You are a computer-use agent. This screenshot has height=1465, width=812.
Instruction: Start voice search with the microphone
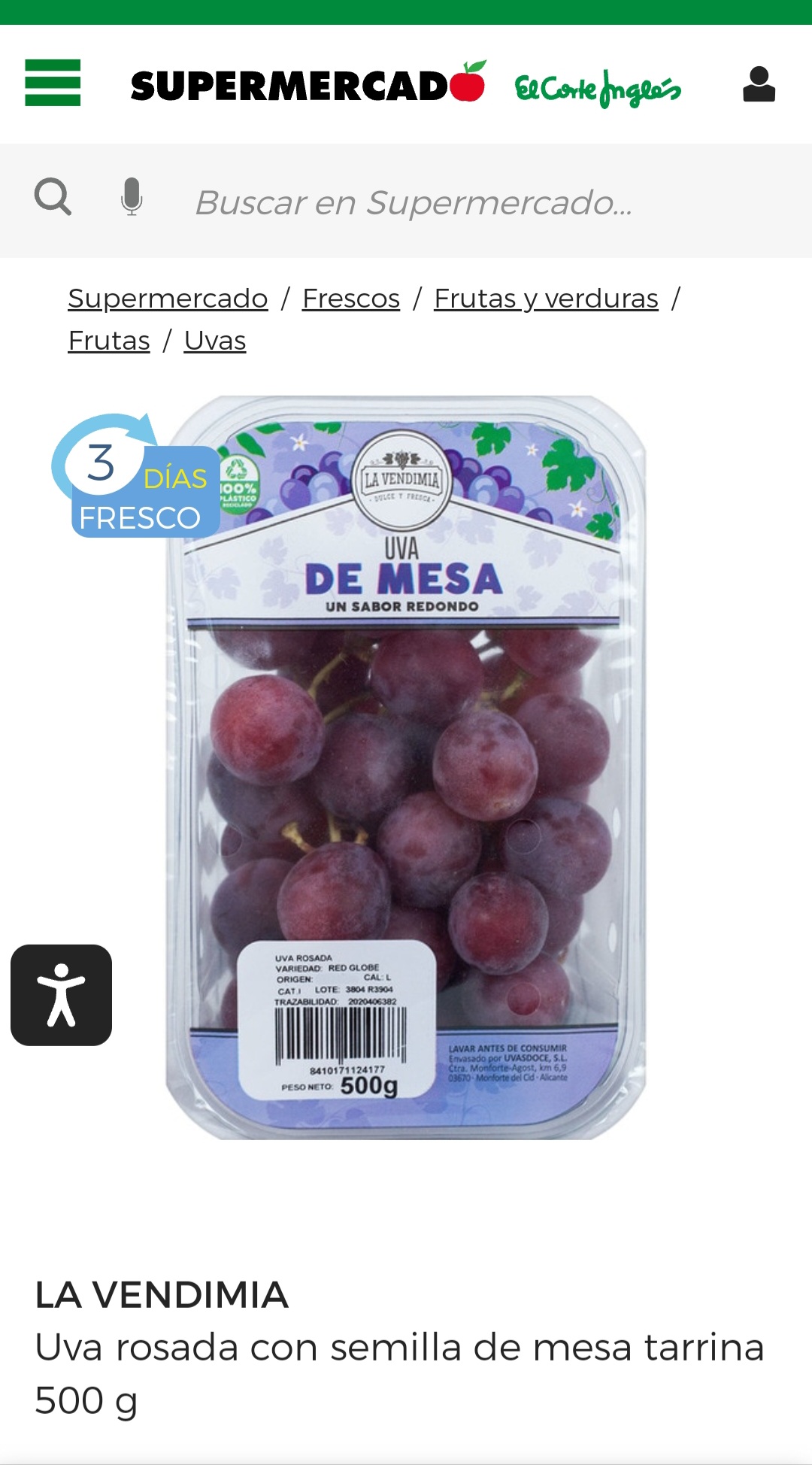tap(132, 197)
